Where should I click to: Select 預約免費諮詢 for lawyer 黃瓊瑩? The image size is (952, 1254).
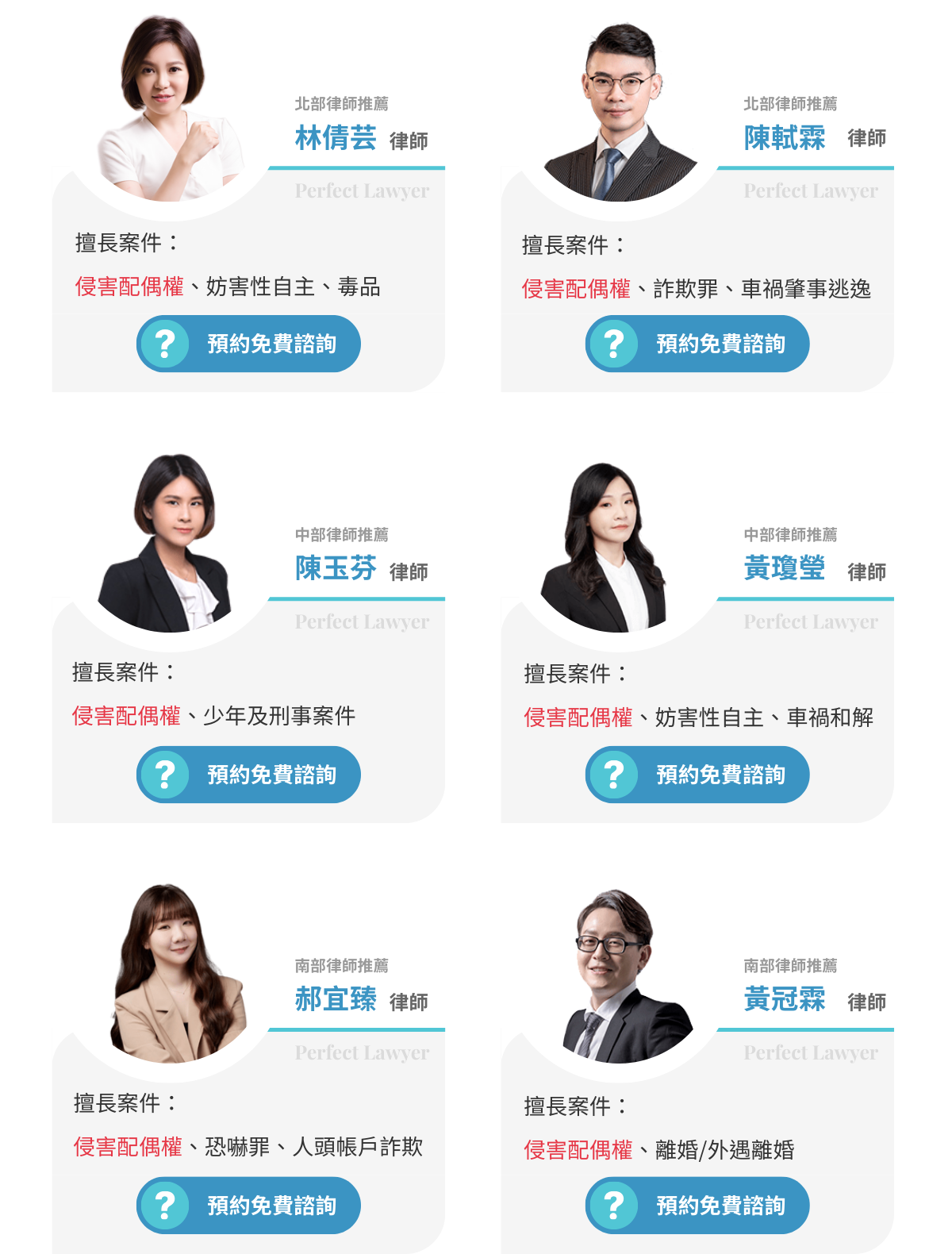(697, 775)
